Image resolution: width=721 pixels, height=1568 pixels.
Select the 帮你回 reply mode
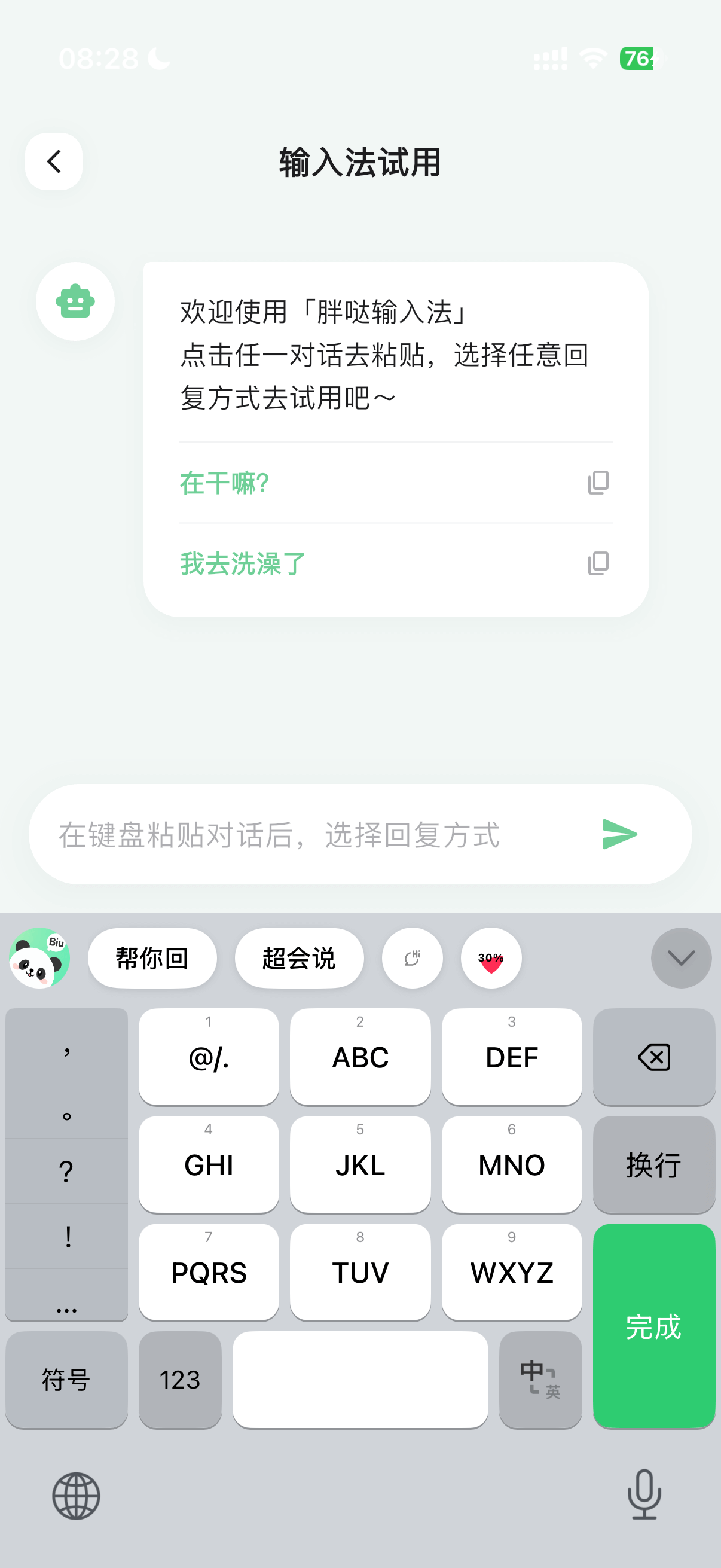pos(151,957)
